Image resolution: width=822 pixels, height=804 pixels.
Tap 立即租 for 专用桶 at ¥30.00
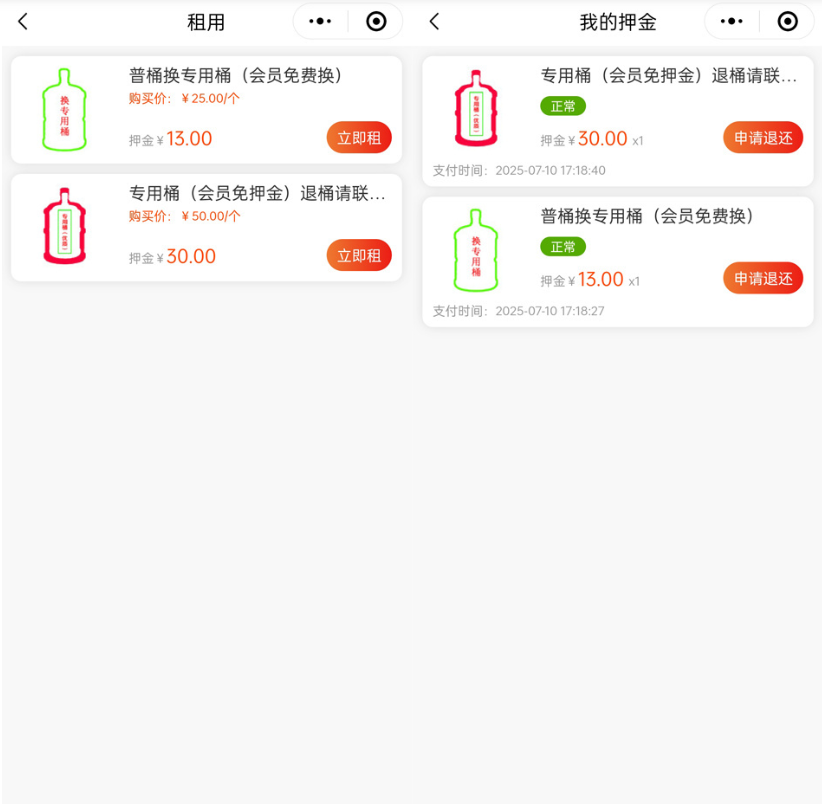[x=359, y=256]
